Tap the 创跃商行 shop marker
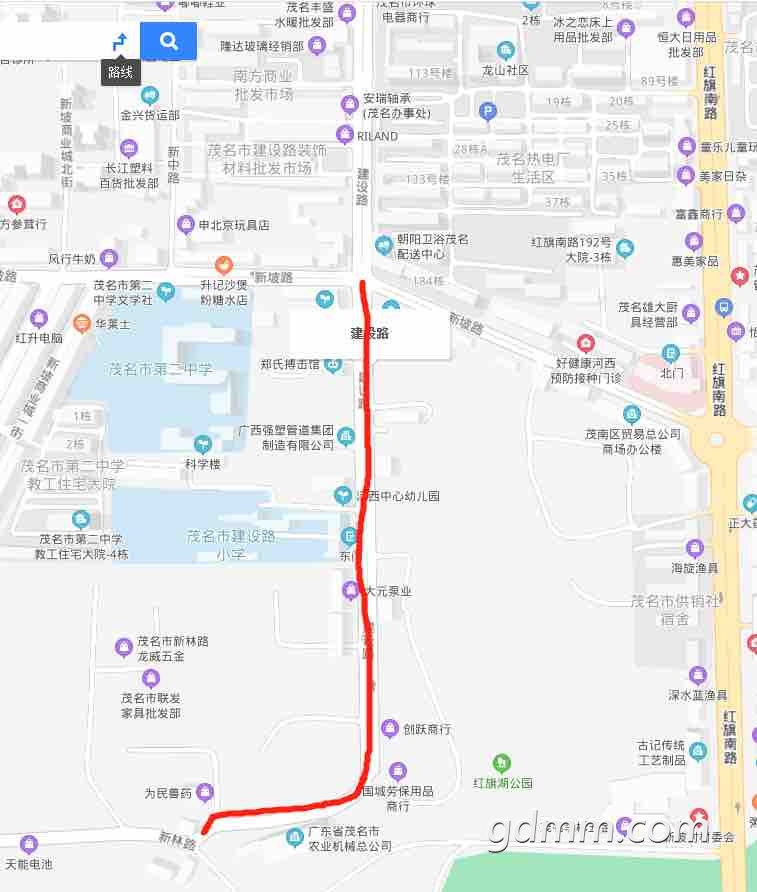 click(390, 729)
